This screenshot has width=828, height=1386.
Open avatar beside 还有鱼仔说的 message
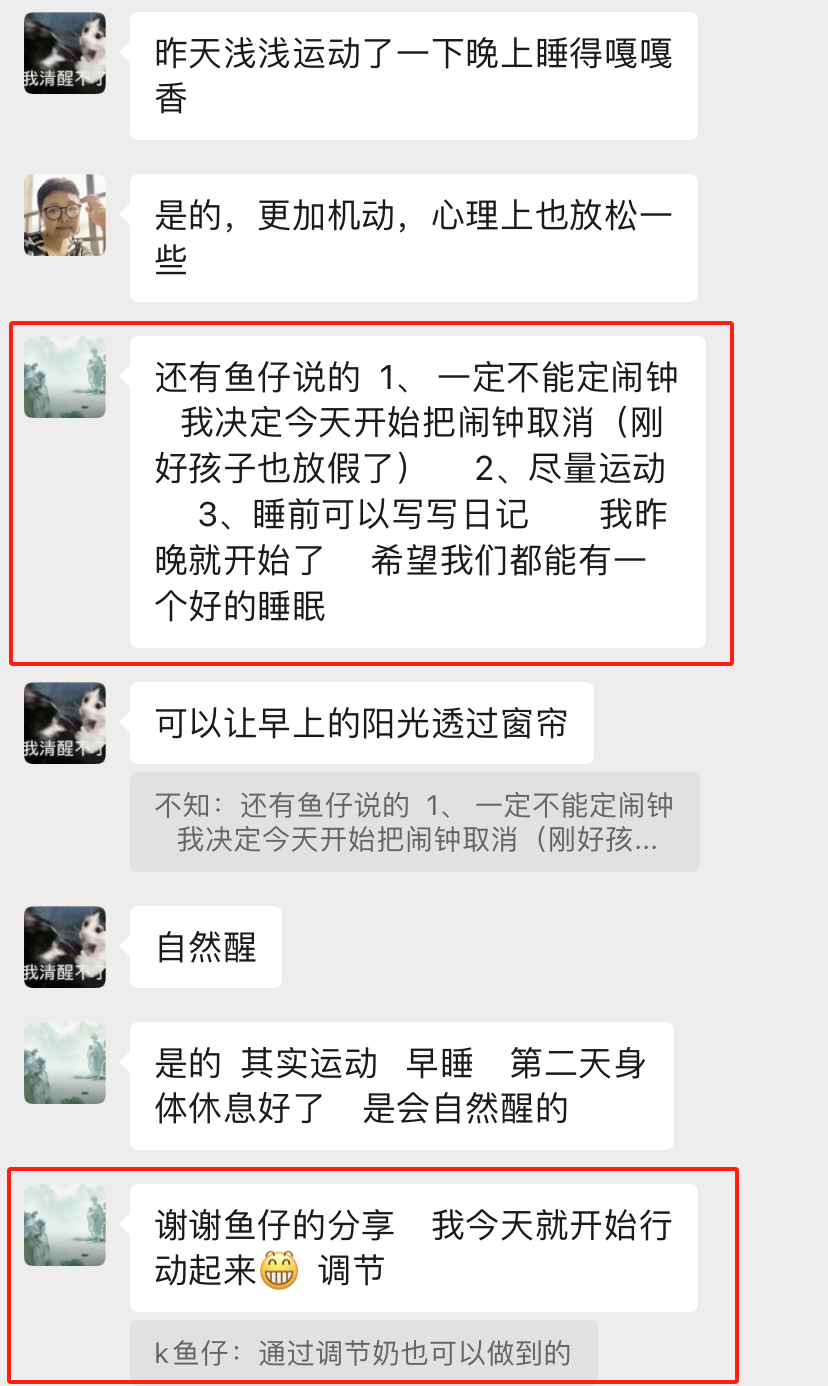point(65,377)
